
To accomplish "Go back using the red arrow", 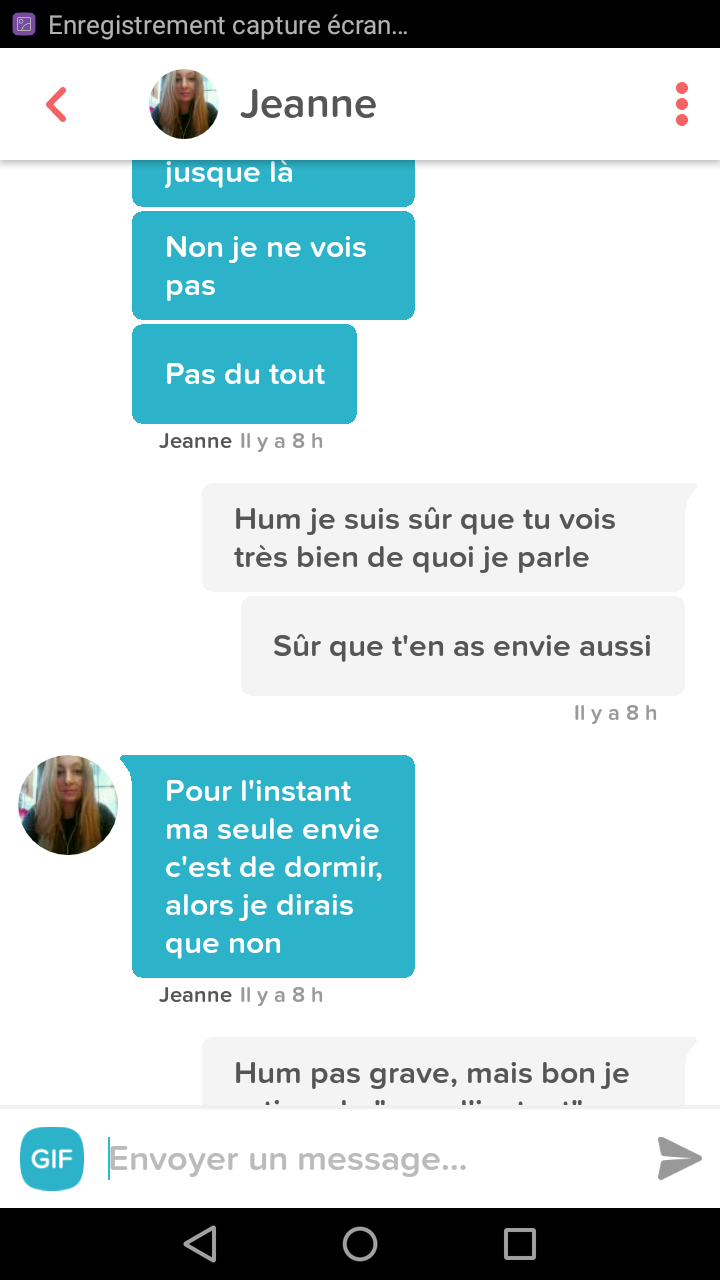I will pos(57,104).
